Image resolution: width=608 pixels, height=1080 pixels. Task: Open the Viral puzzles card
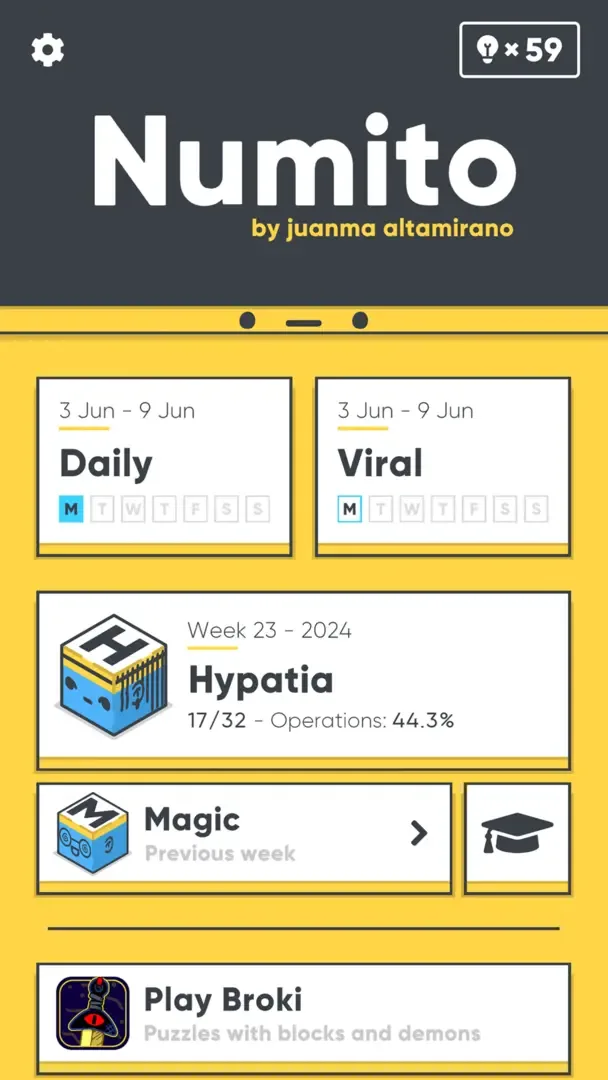pyautogui.click(x=442, y=464)
